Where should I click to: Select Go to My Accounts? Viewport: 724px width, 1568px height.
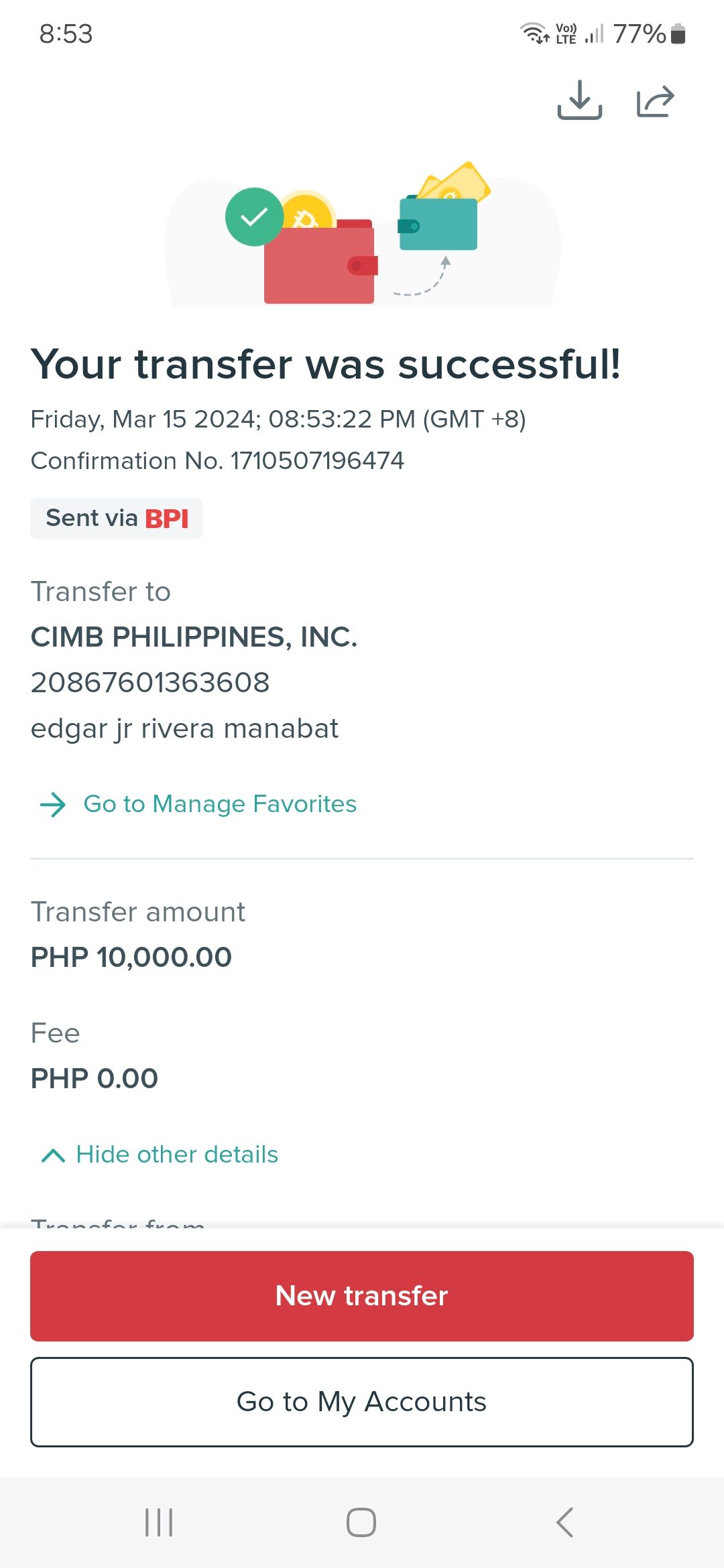pos(362,1402)
